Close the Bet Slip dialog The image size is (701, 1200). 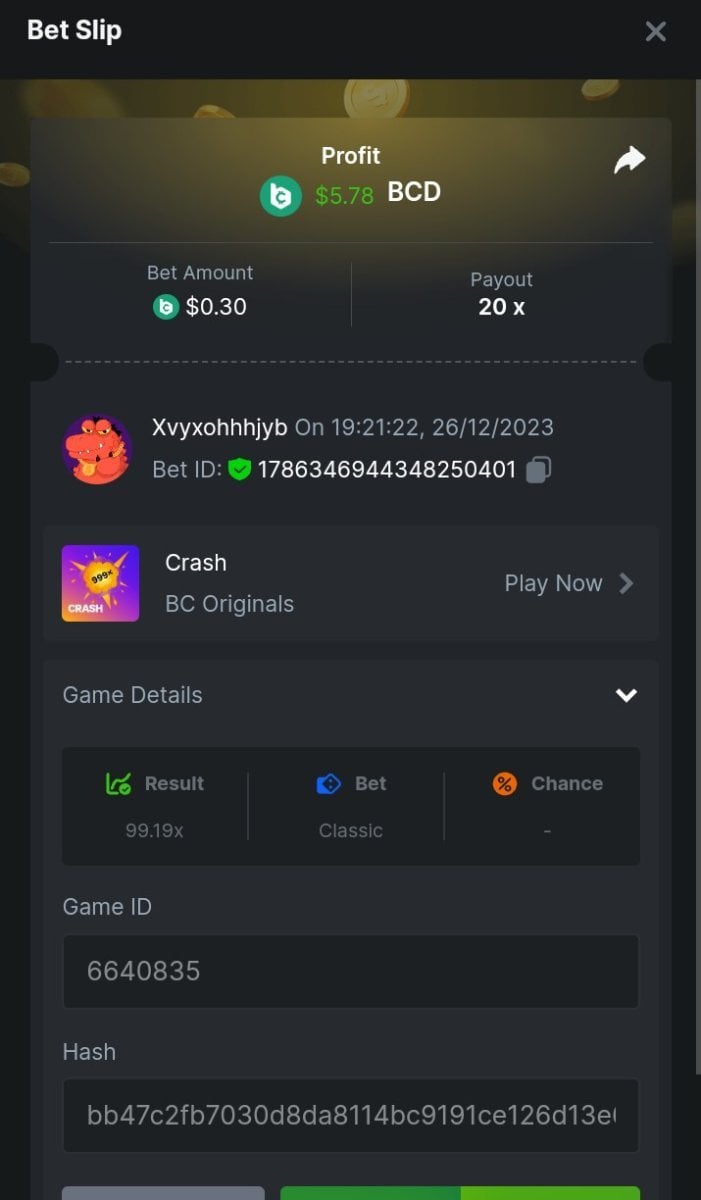pyautogui.click(x=655, y=32)
